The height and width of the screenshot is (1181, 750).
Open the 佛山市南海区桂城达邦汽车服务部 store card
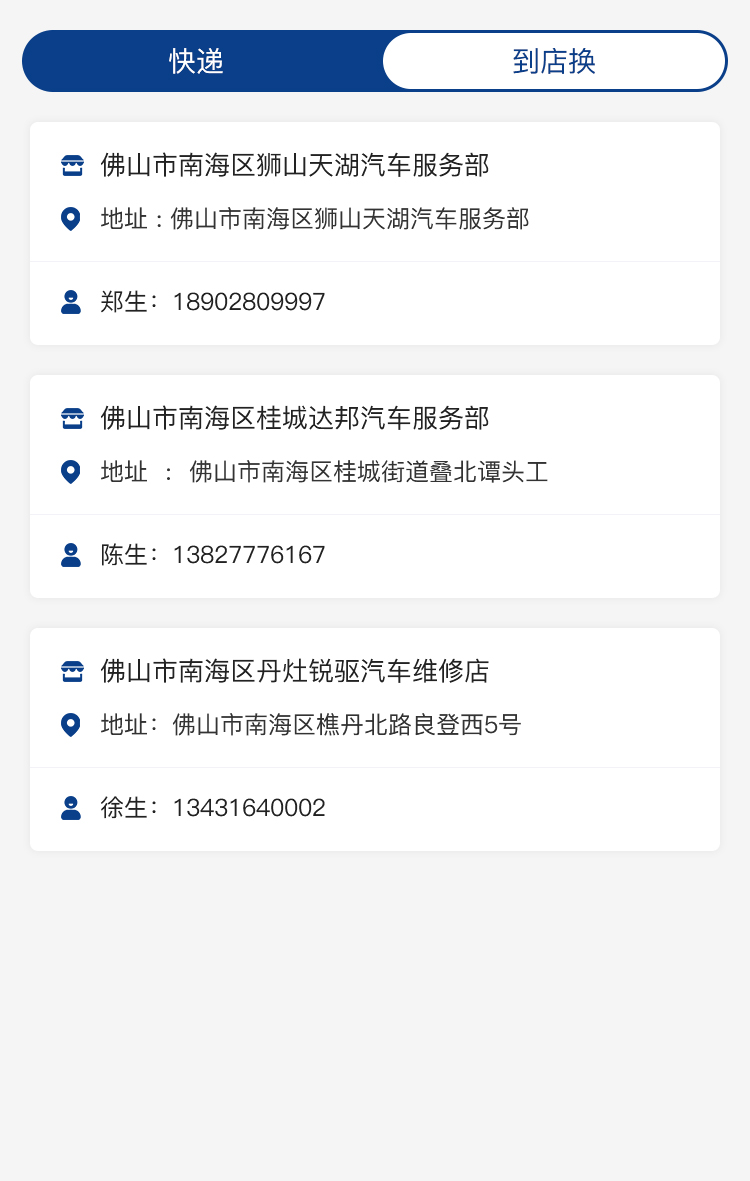click(295, 419)
